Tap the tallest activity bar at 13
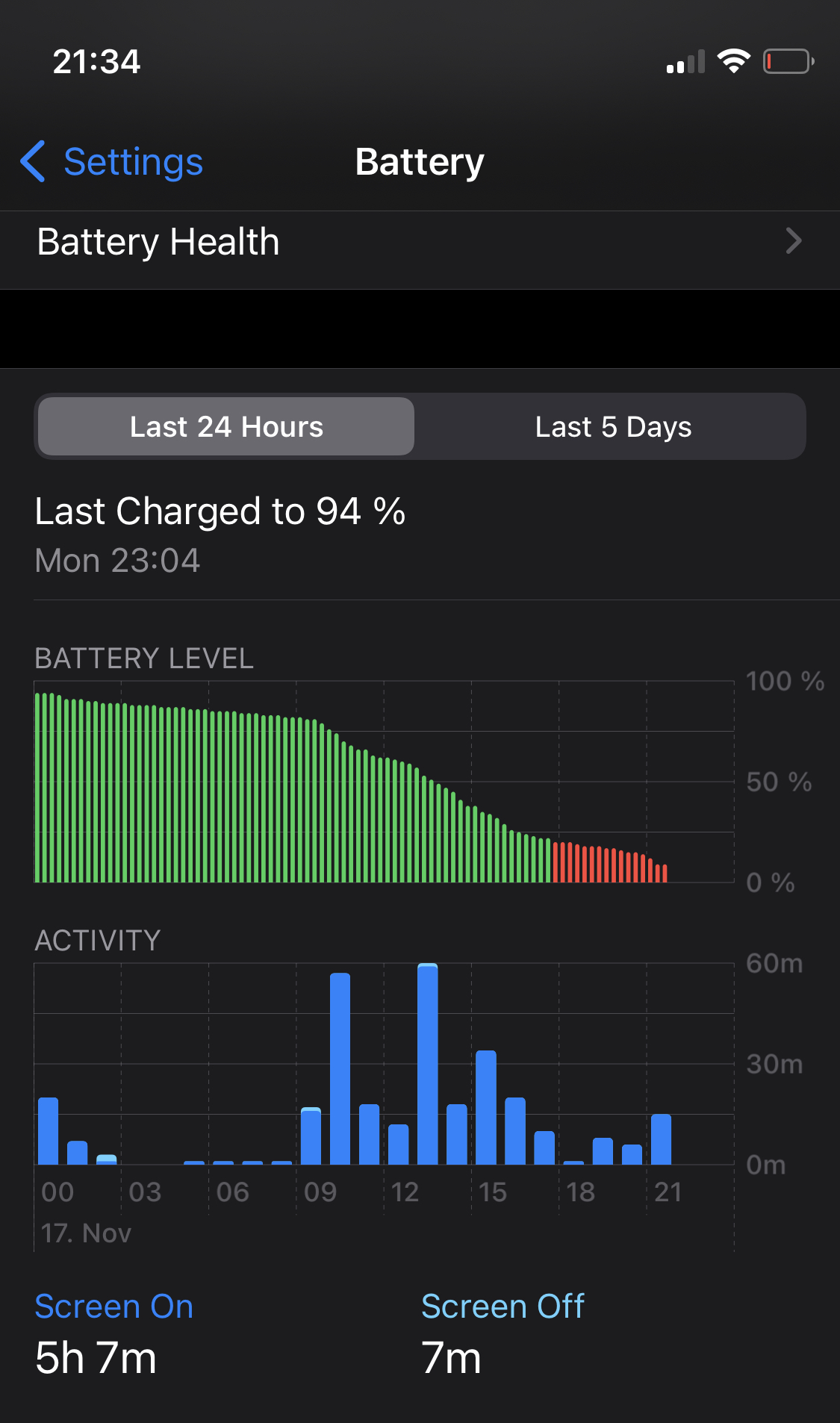 428,1064
